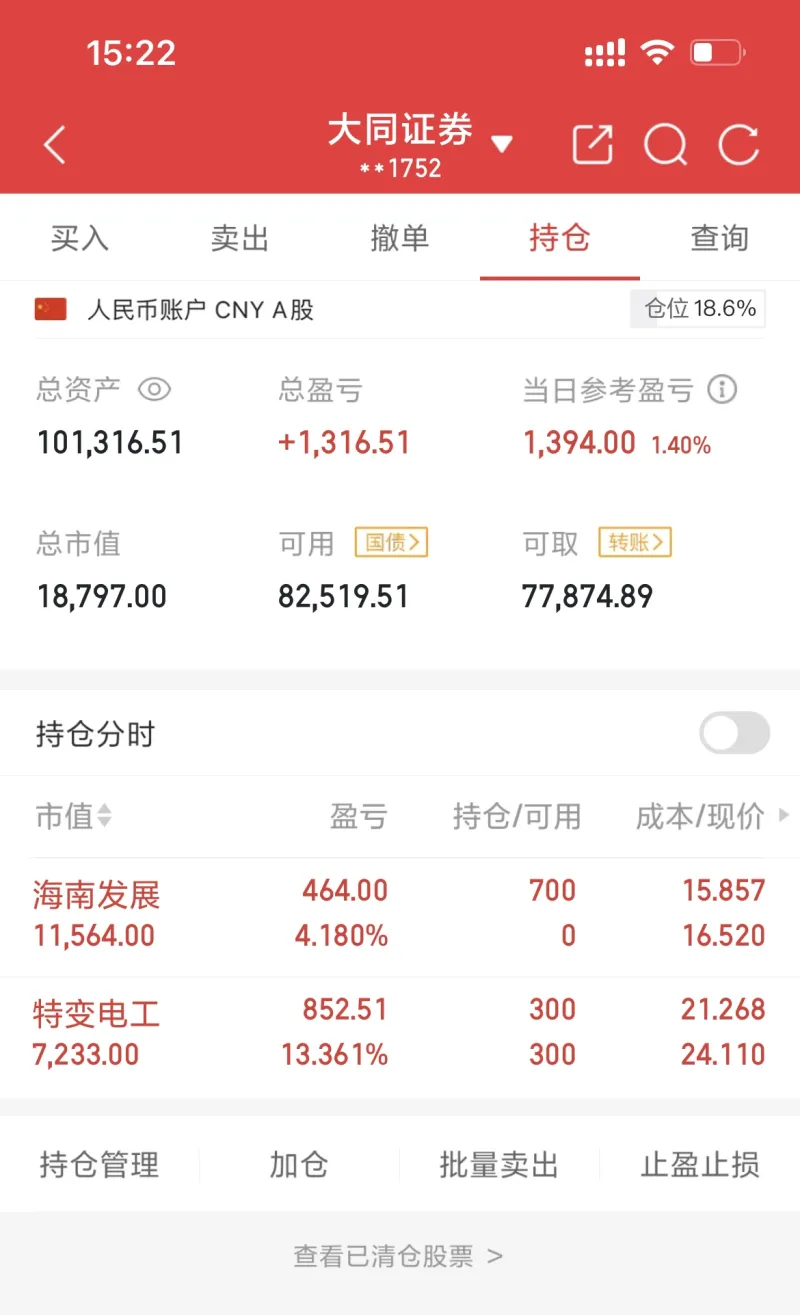Go to the 查询 tab

pos(719,239)
